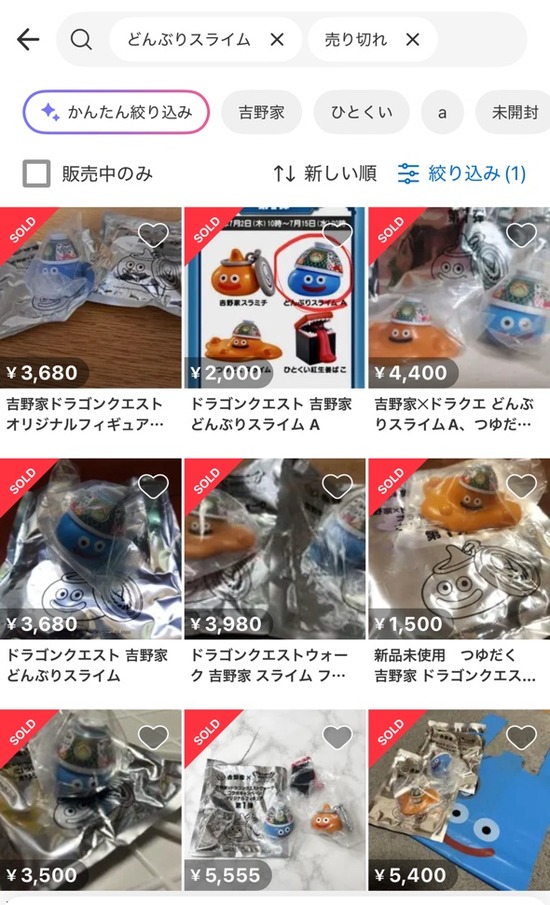Select the 'a' suggestion chip

click(x=442, y=112)
